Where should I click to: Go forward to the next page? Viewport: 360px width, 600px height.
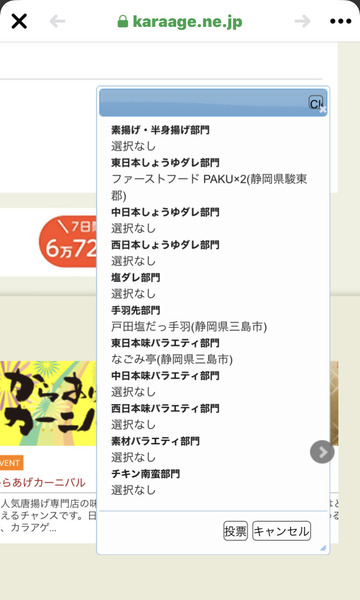(x=302, y=21)
